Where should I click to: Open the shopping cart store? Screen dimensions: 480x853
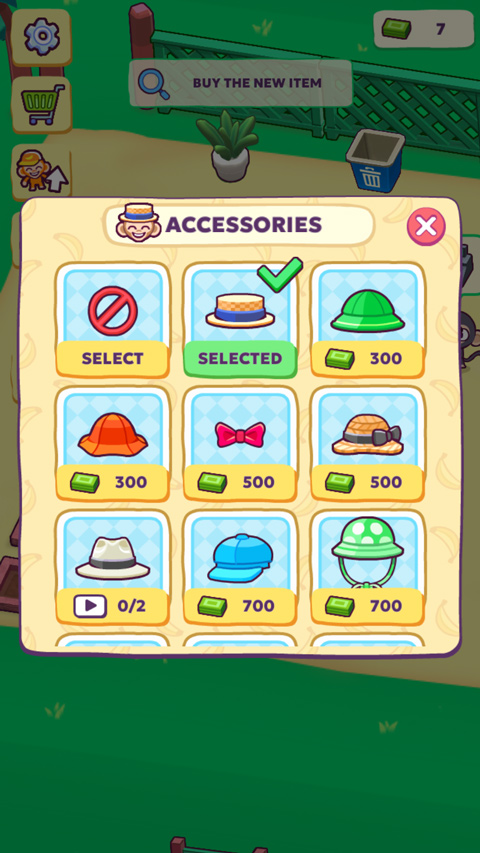pyautogui.click(x=41, y=104)
